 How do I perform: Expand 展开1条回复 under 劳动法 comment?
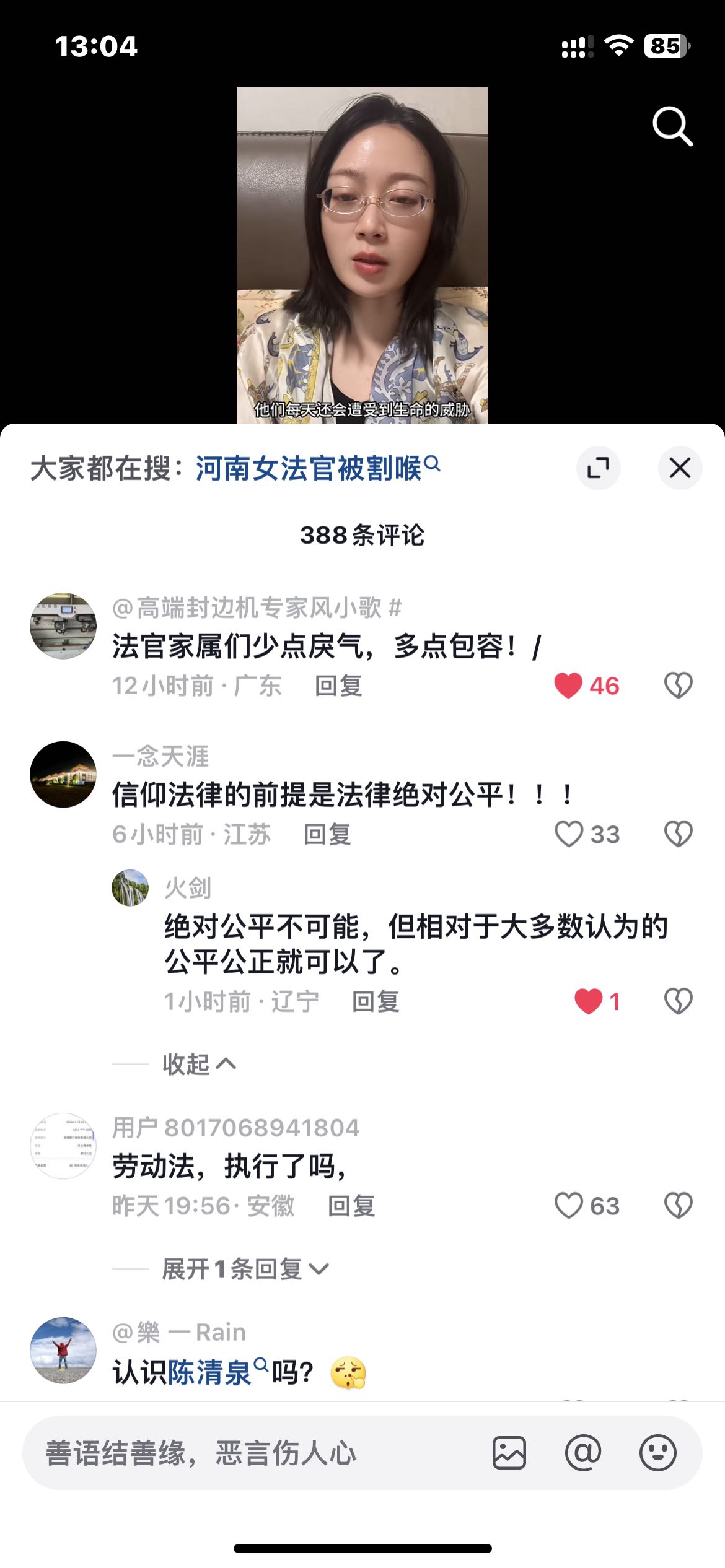click(x=244, y=1269)
